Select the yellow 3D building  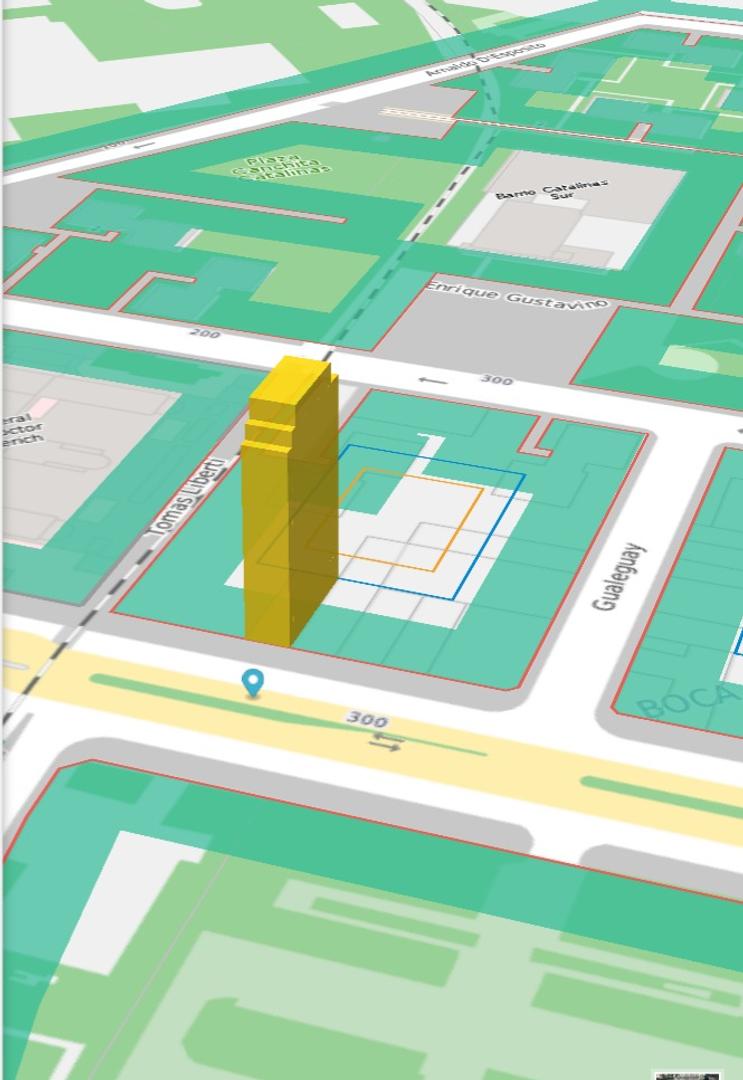point(288,510)
